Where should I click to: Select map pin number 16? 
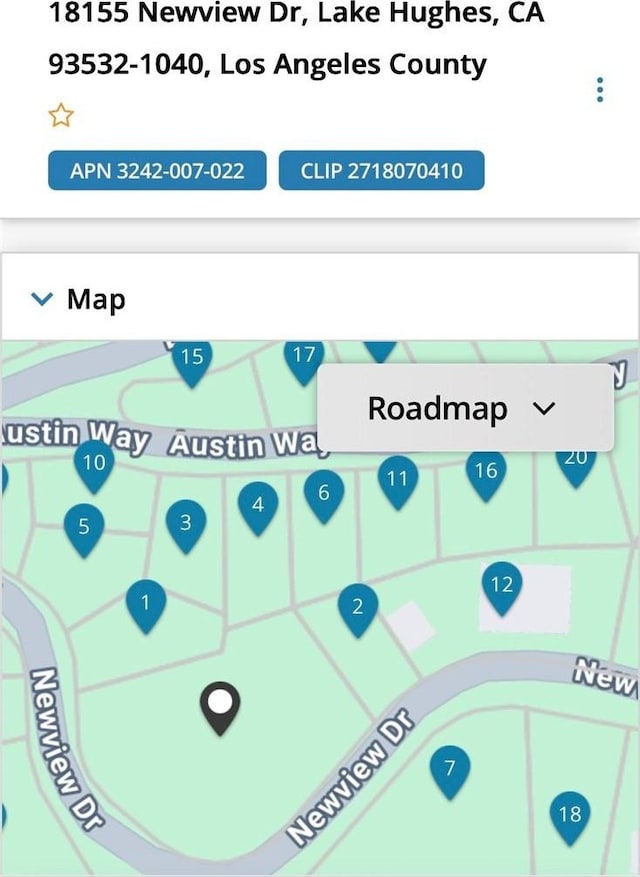point(486,471)
